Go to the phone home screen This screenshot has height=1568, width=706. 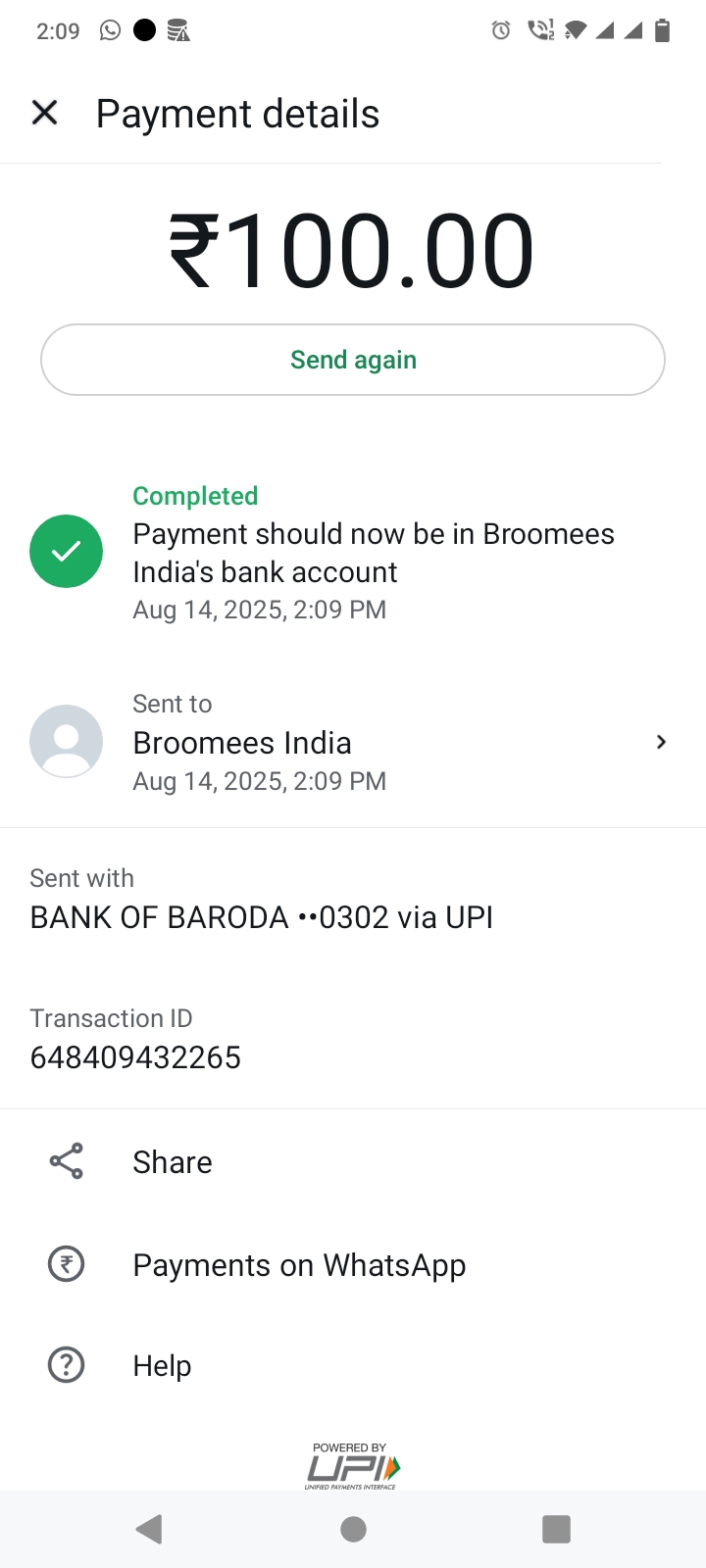click(x=353, y=1529)
